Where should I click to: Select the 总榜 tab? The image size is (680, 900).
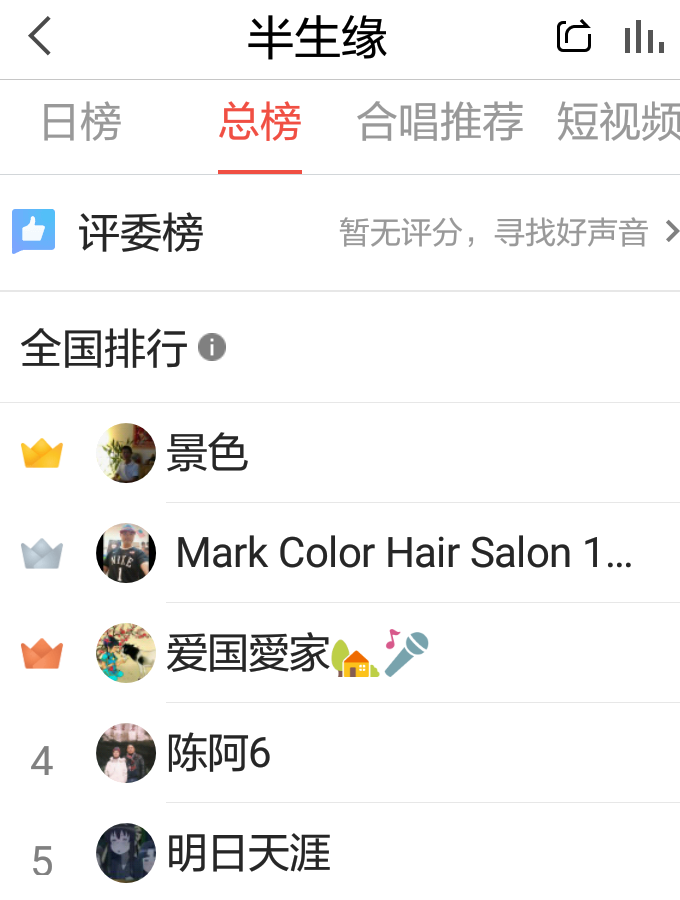(x=260, y=123)
